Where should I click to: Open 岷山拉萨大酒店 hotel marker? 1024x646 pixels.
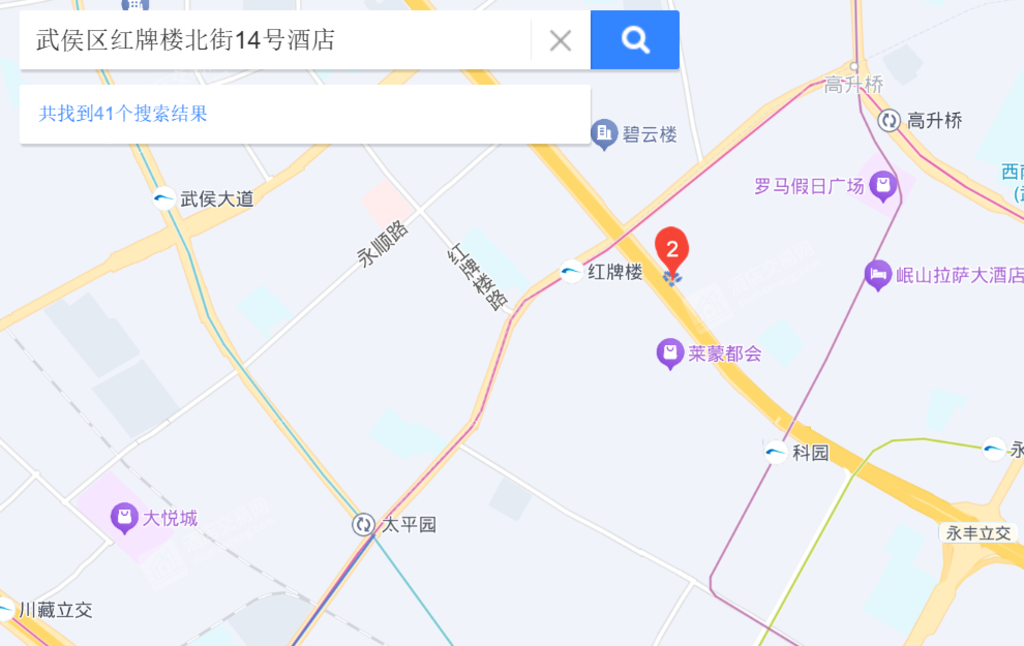878,274
